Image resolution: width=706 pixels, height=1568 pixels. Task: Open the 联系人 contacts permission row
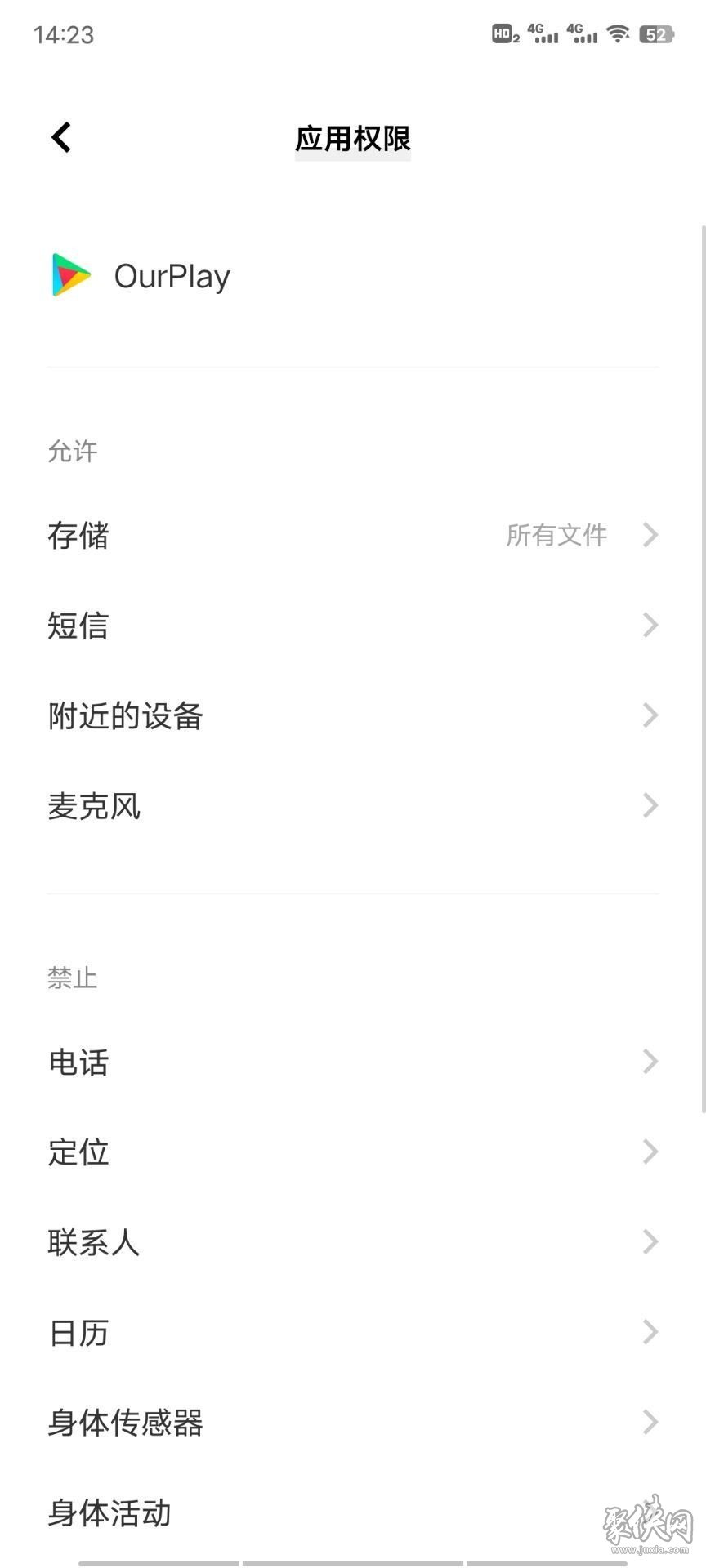pyautogui.click(x=353, y=1242)
